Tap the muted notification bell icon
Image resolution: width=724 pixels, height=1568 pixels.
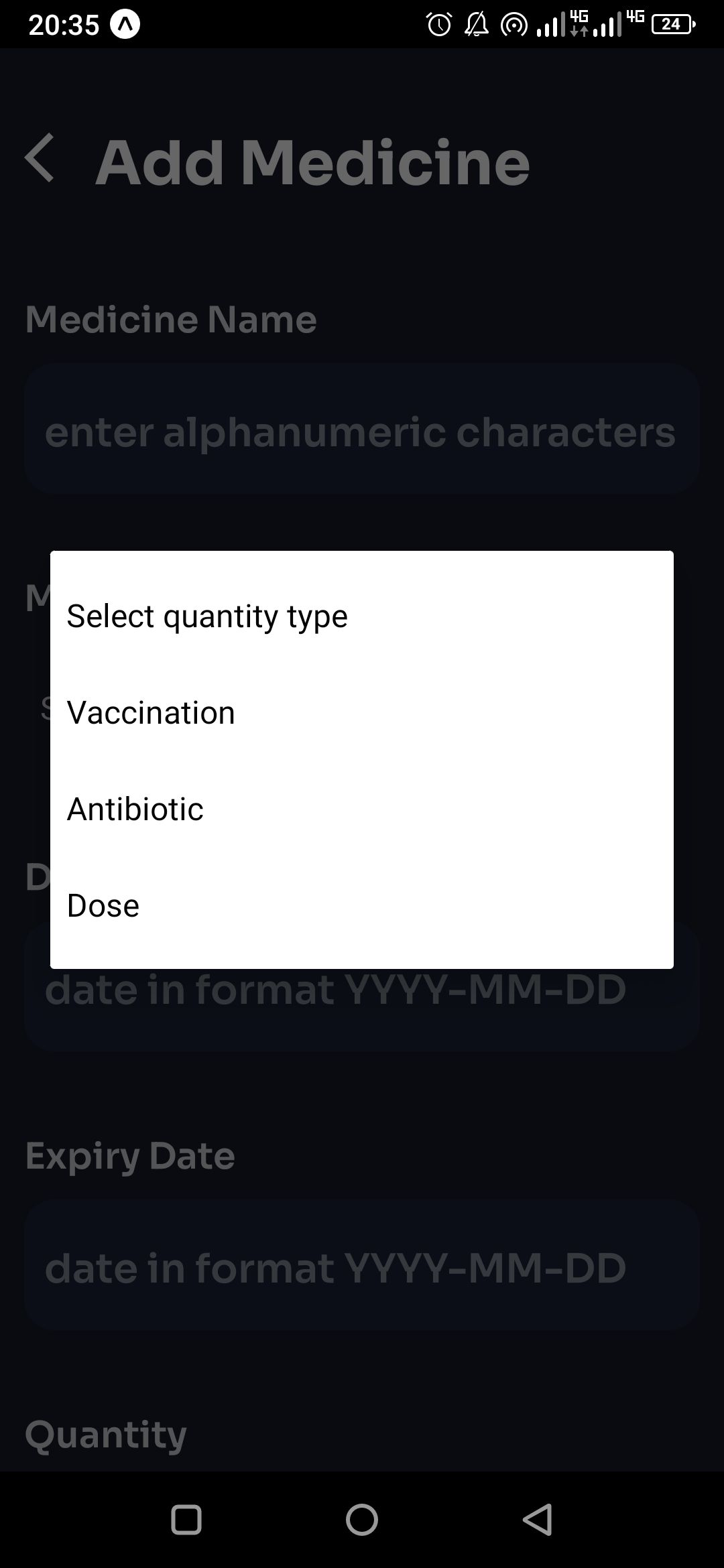pyautogui.click(x=477, y=25)
